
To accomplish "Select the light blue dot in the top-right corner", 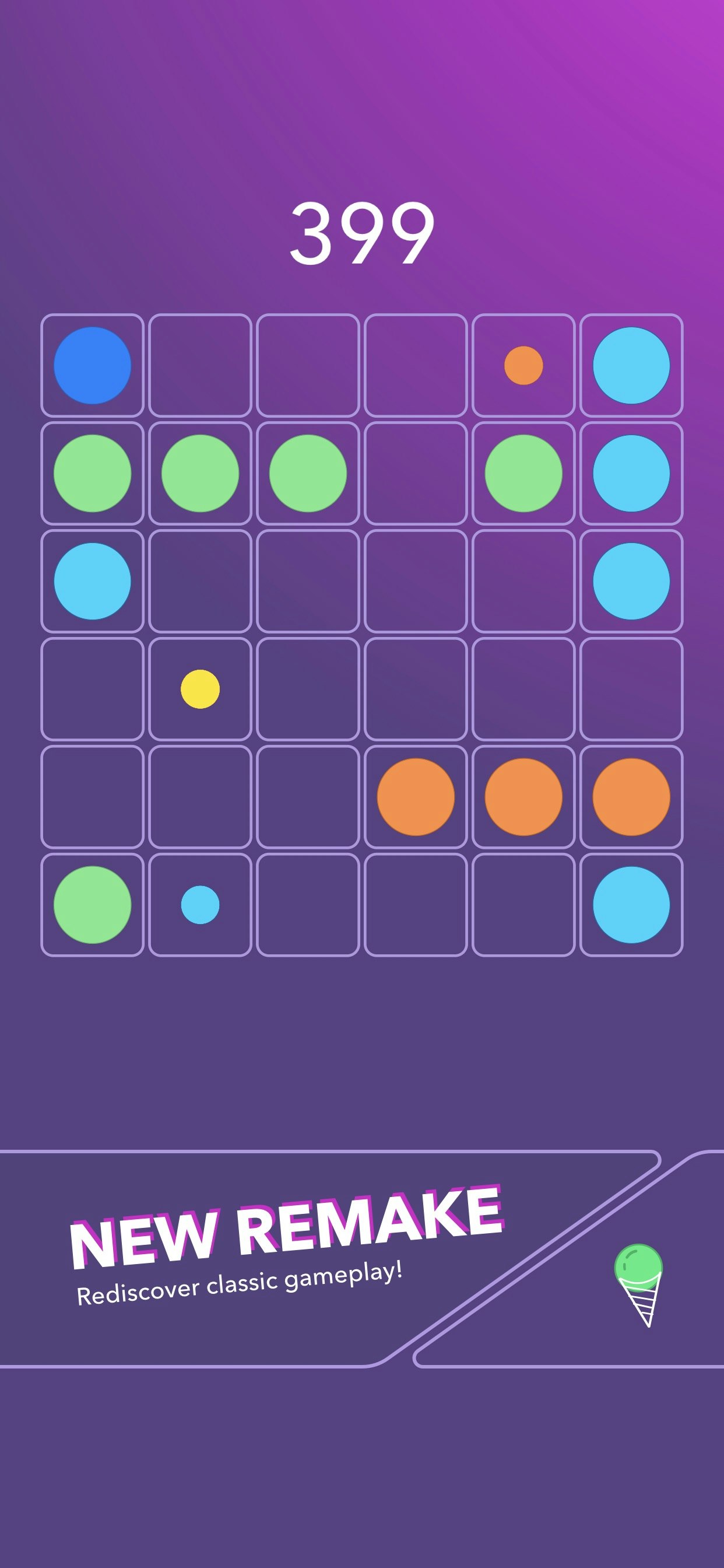I will point(630,364).
